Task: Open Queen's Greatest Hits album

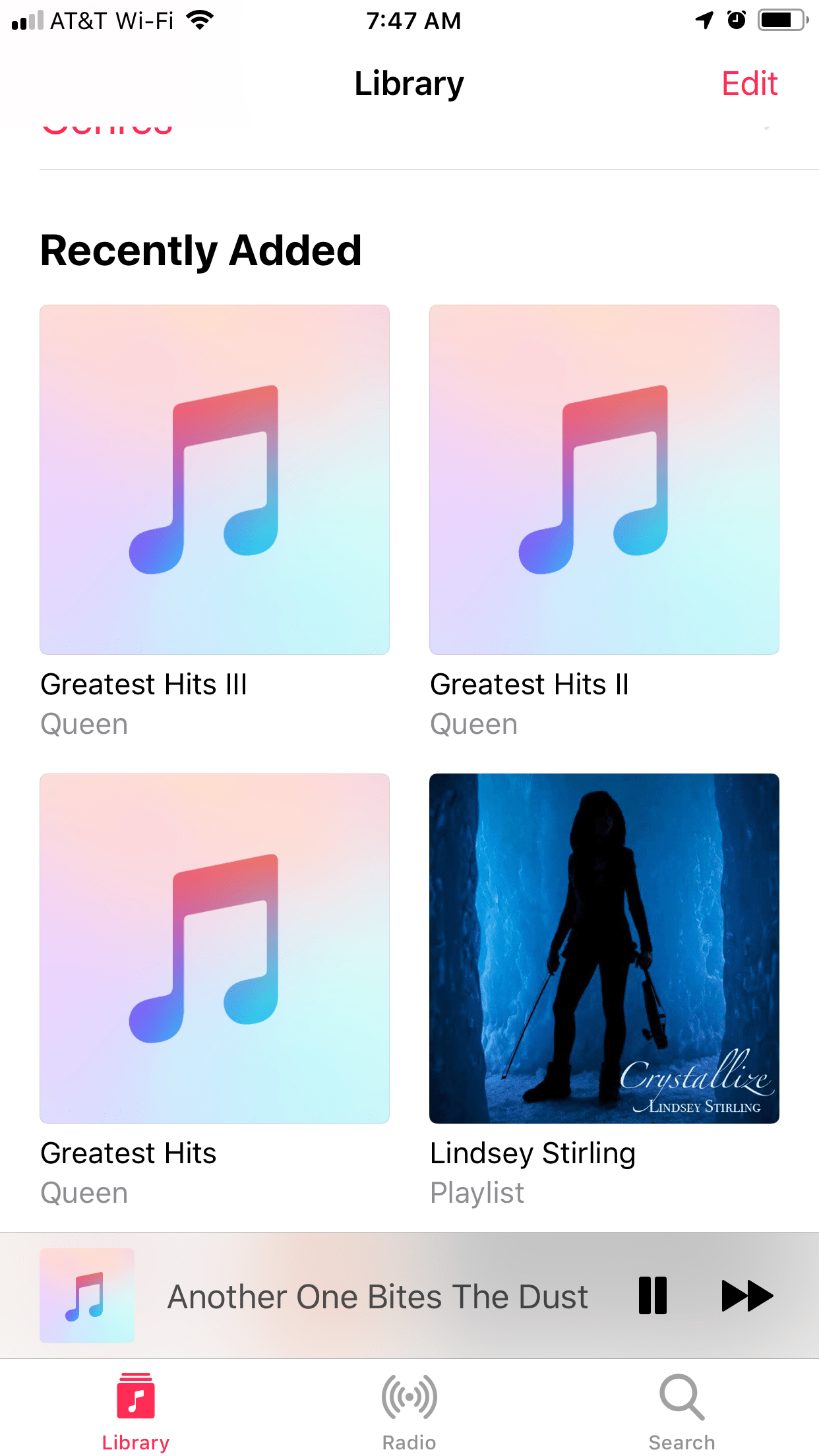Action: click(214, 948)
